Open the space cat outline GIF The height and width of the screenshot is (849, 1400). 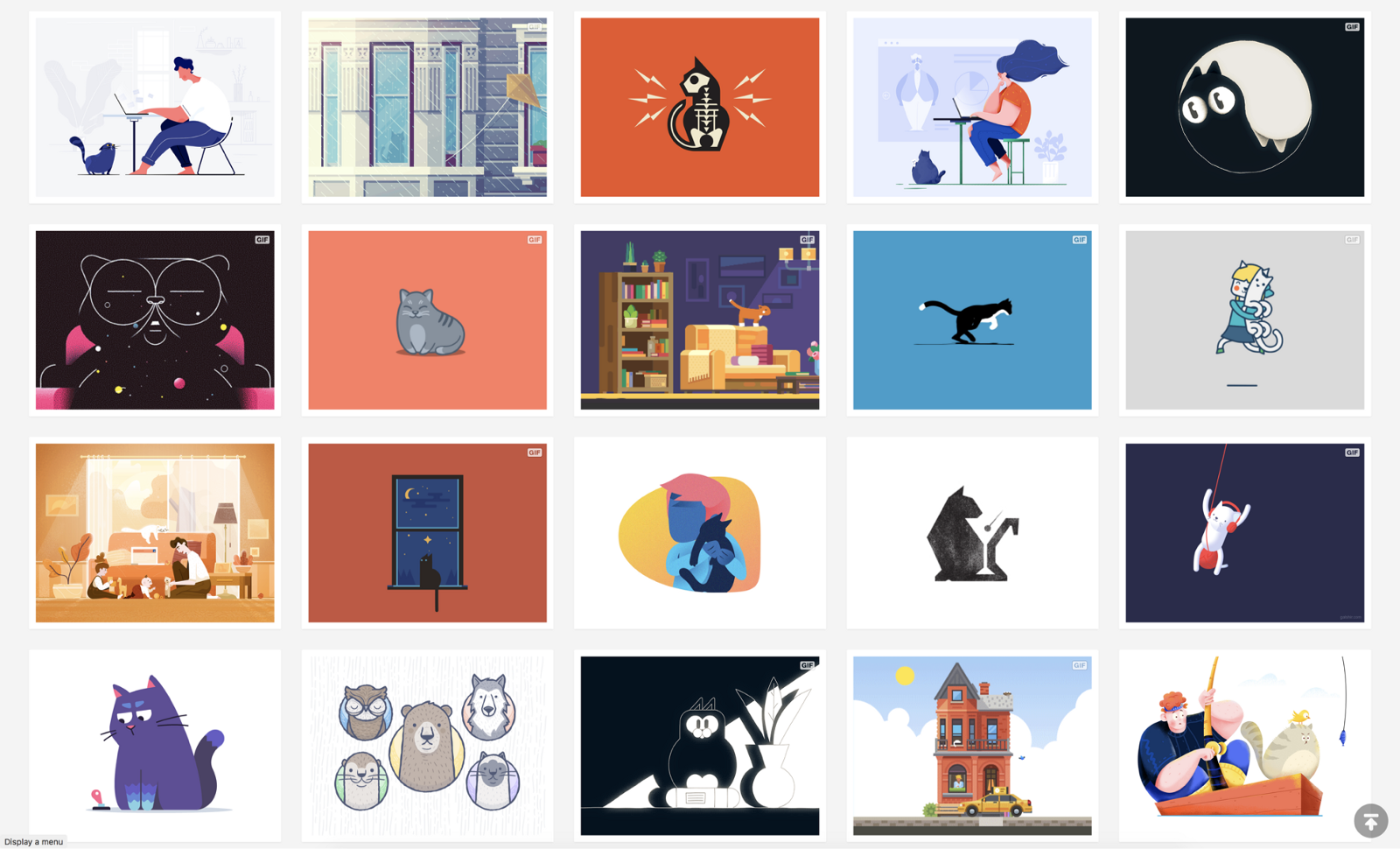click(155, 319)
